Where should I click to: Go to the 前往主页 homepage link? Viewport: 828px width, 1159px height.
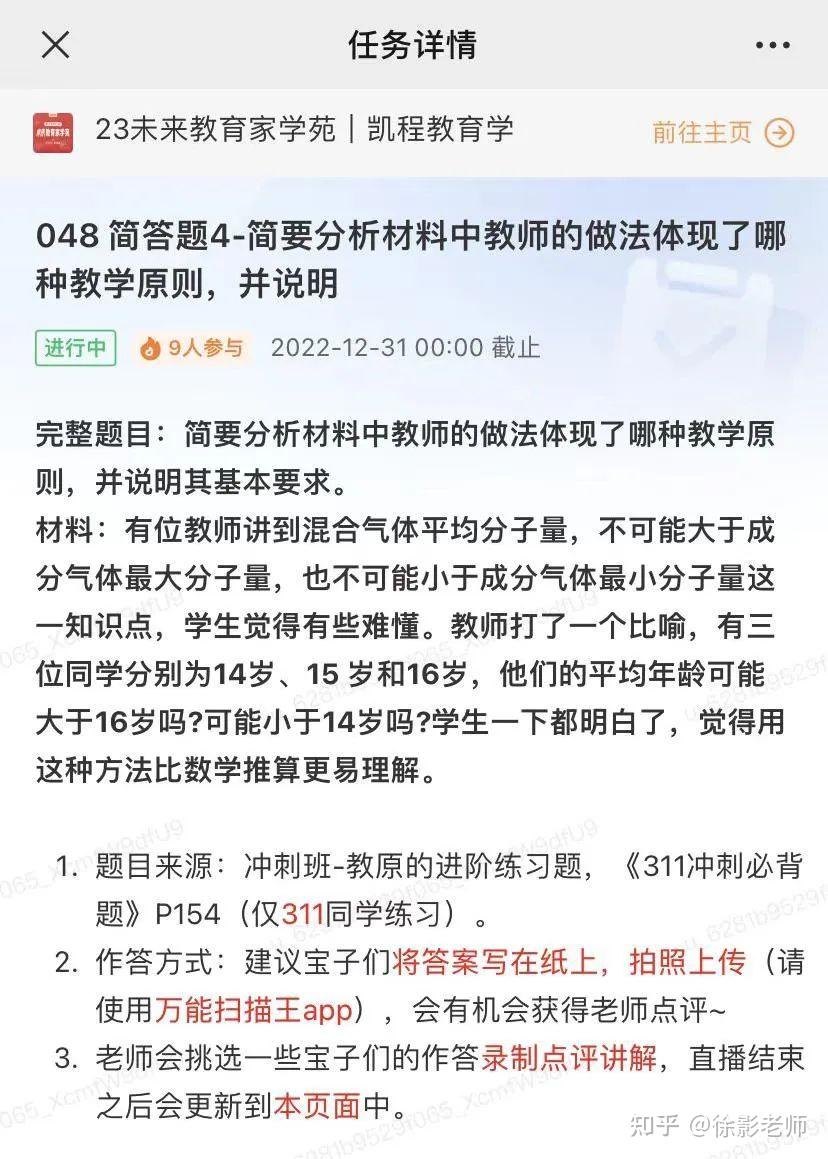pyautogui.click(x=722, y=132)
